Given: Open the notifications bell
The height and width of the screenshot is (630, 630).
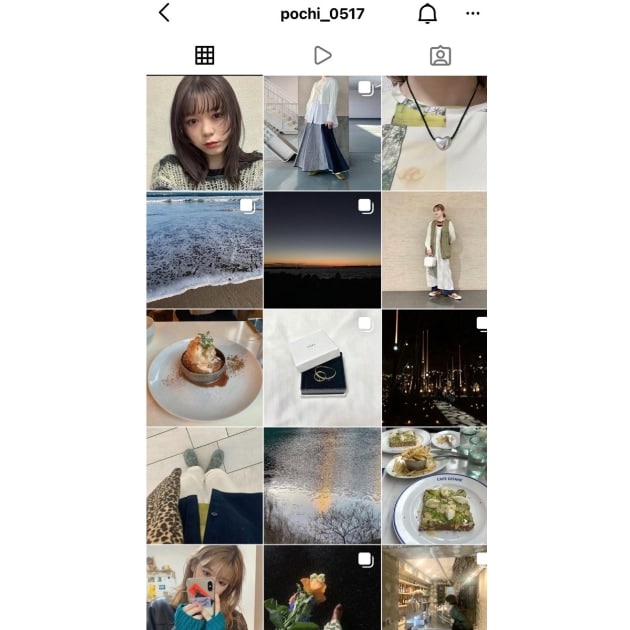Looking at the screenshot, I should point(427,13).
